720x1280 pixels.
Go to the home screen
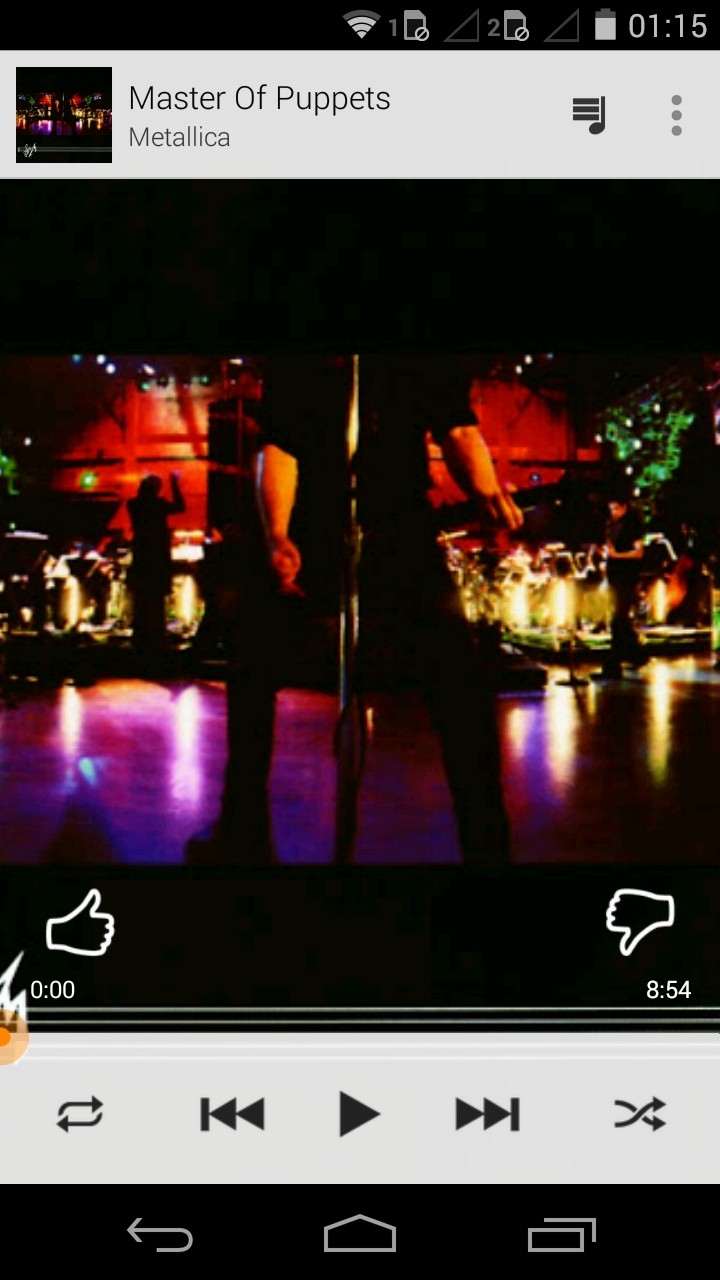pyautogui.click(x=360, y=1235)
